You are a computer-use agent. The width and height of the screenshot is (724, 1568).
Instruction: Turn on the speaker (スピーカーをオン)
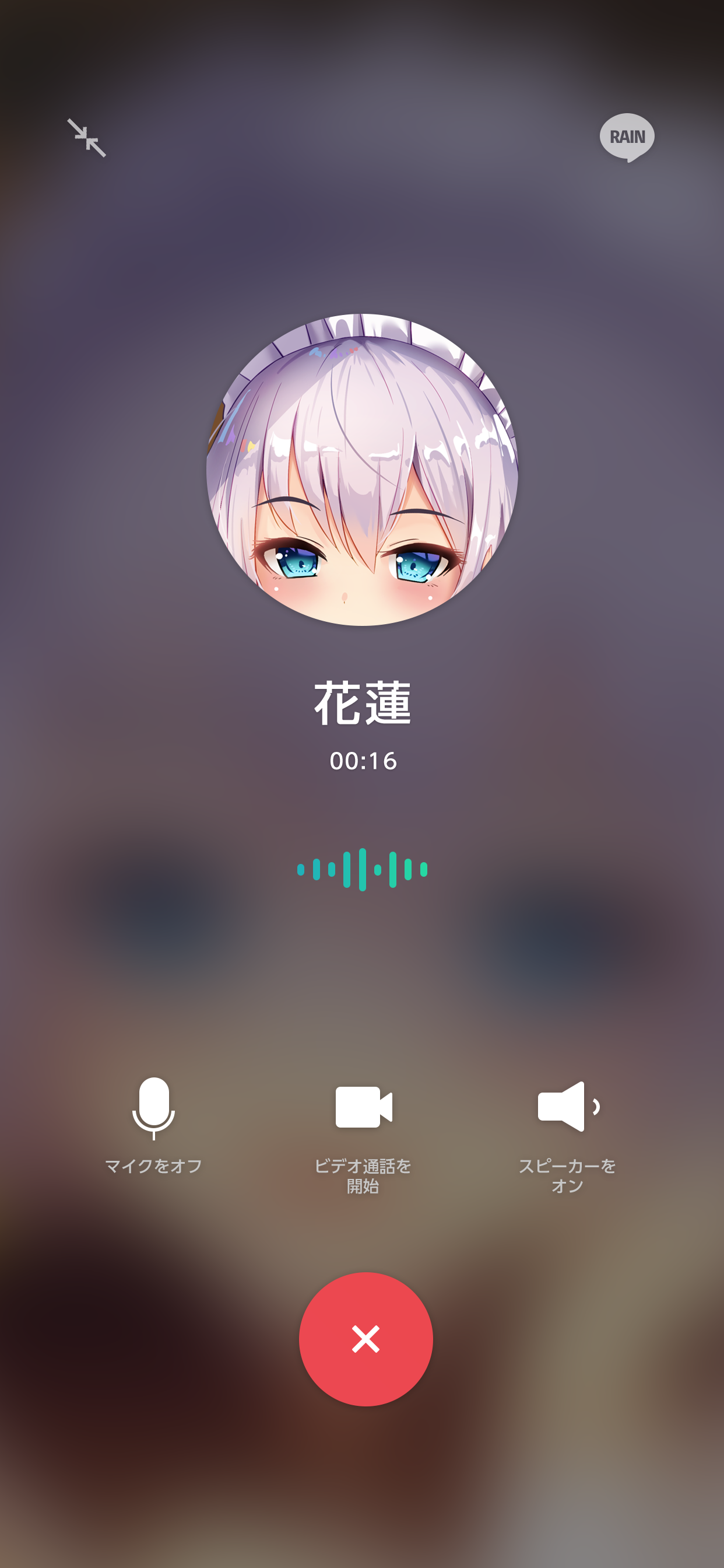(568, 1108)
